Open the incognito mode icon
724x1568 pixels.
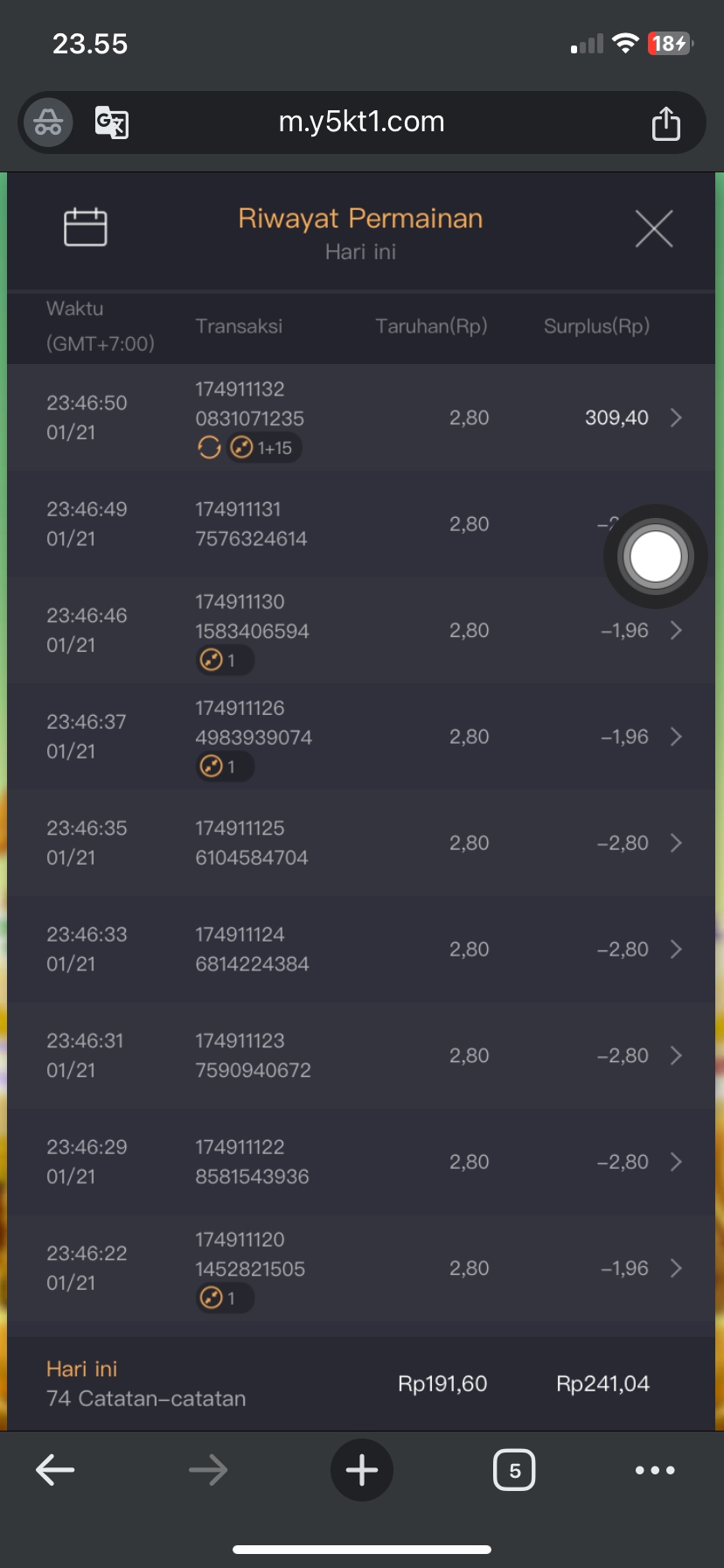point(48,122)
